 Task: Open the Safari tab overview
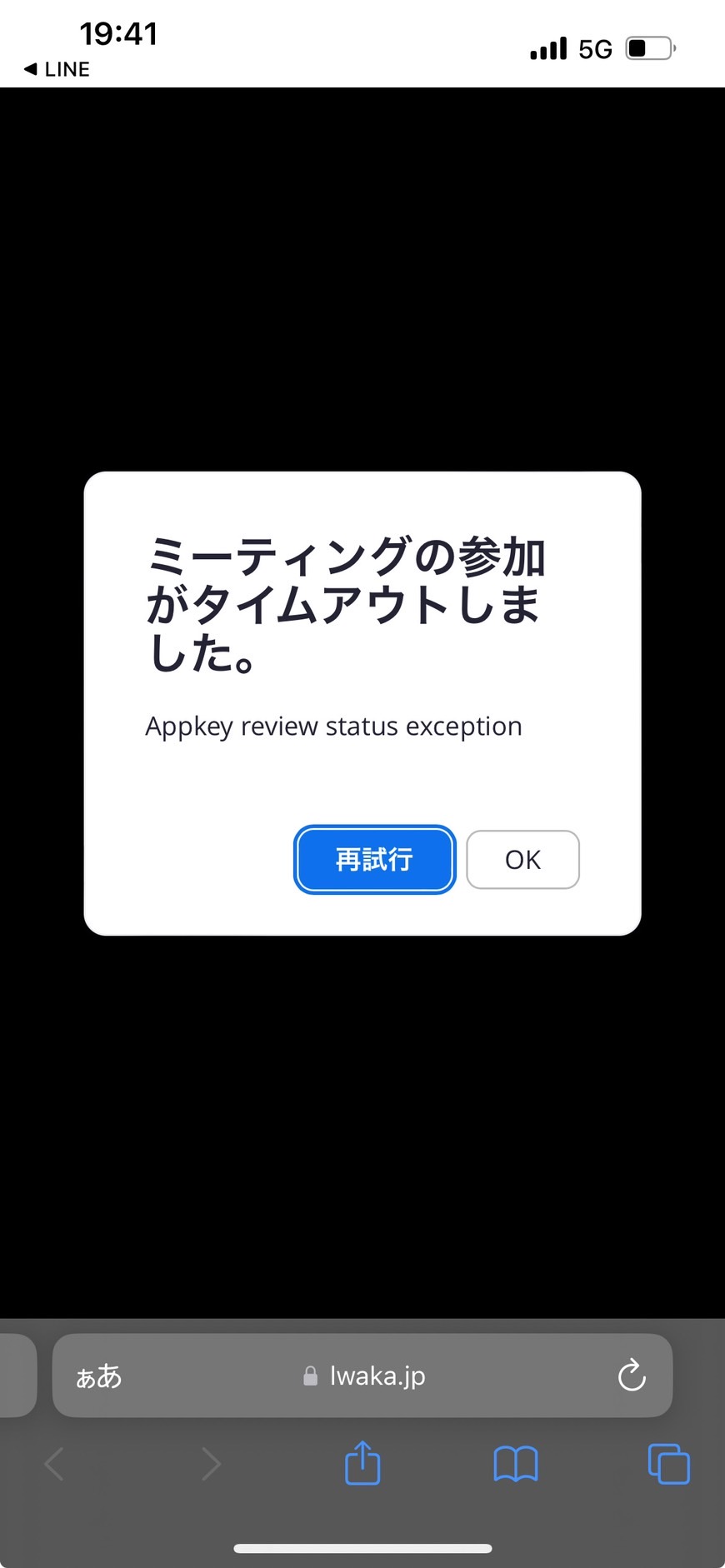[x=668, y=1464]
